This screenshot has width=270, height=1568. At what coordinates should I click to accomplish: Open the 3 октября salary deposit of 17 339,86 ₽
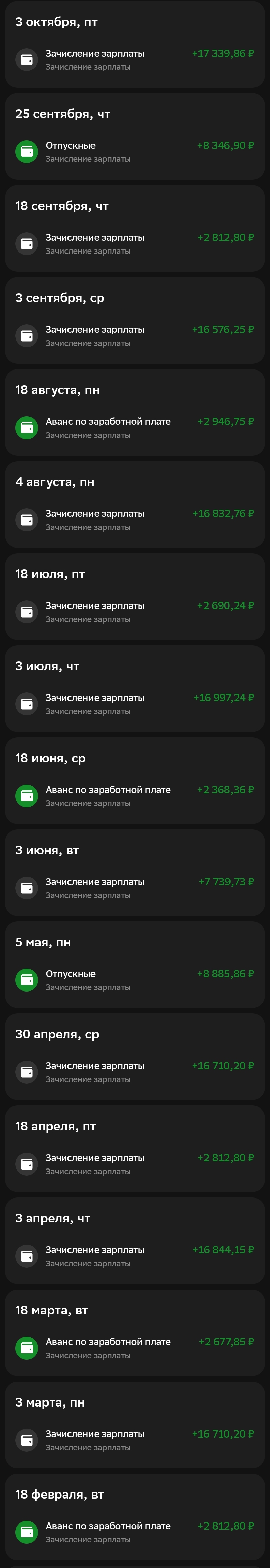135,60
